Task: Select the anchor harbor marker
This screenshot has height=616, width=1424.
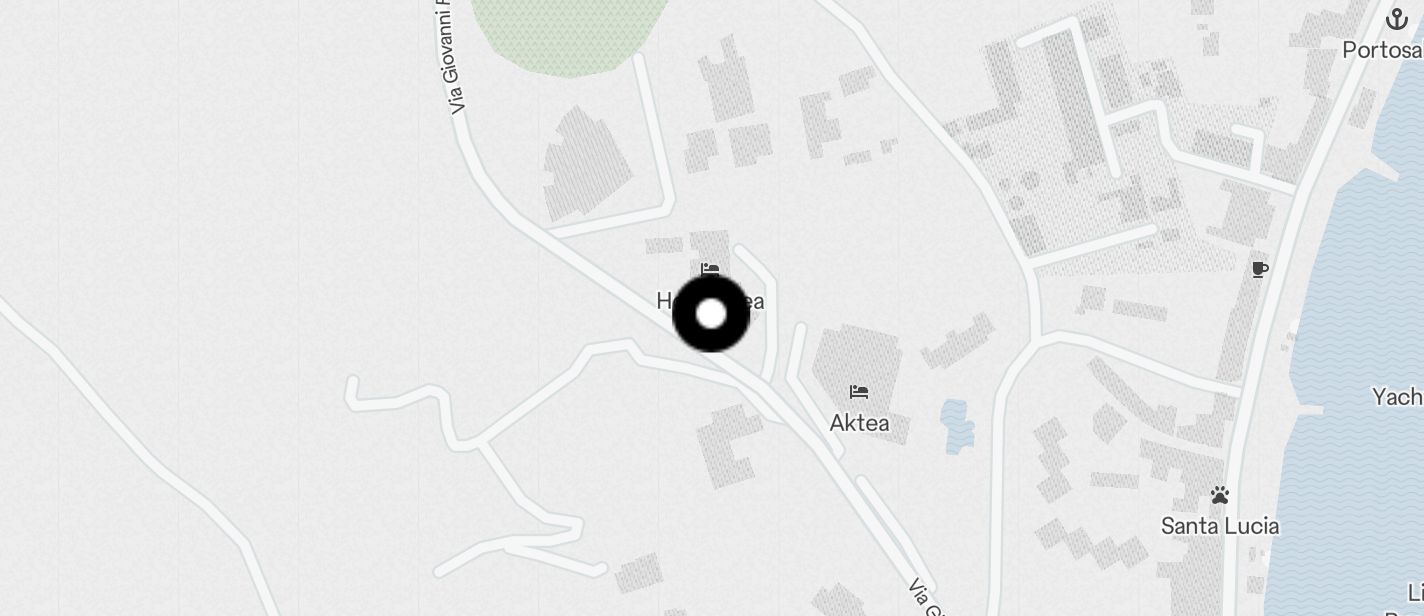Action: pos(1396,20)
